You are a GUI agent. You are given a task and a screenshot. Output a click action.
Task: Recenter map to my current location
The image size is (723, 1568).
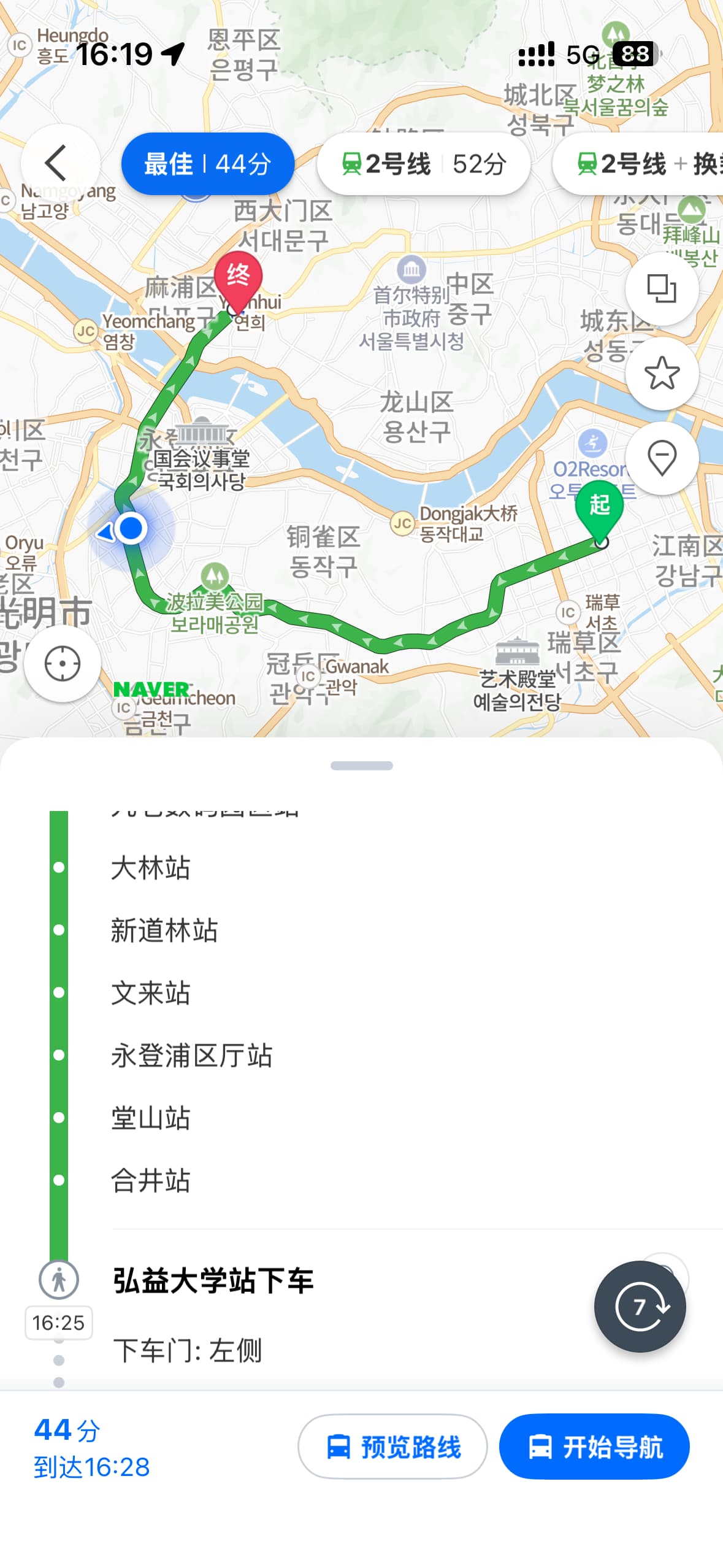[62, 663]
